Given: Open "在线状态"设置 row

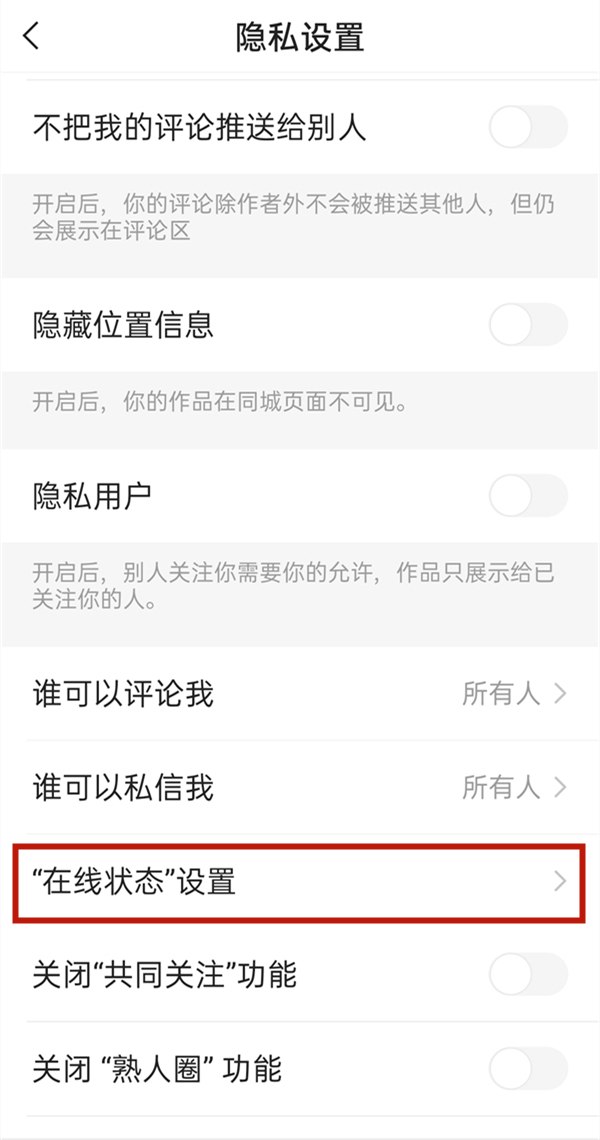Looking at the screenshot, I should coord(300,882).
